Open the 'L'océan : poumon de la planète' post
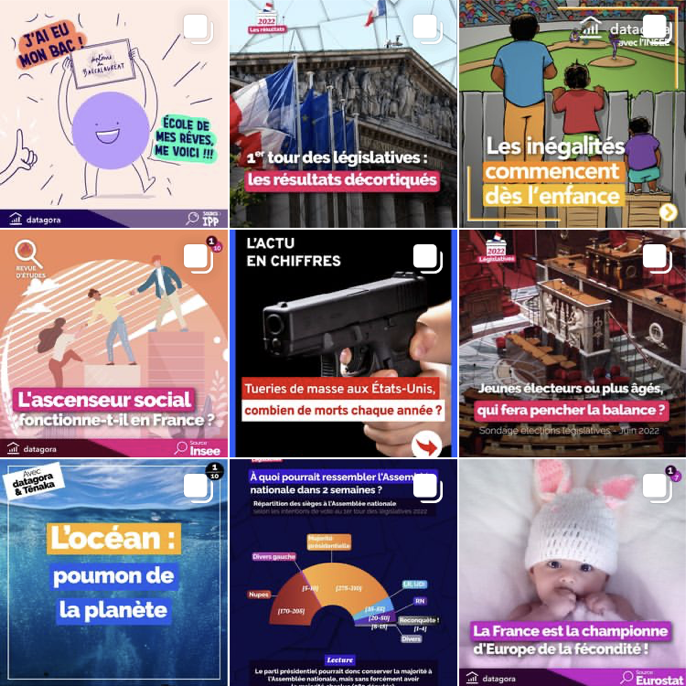 (113, 572)
